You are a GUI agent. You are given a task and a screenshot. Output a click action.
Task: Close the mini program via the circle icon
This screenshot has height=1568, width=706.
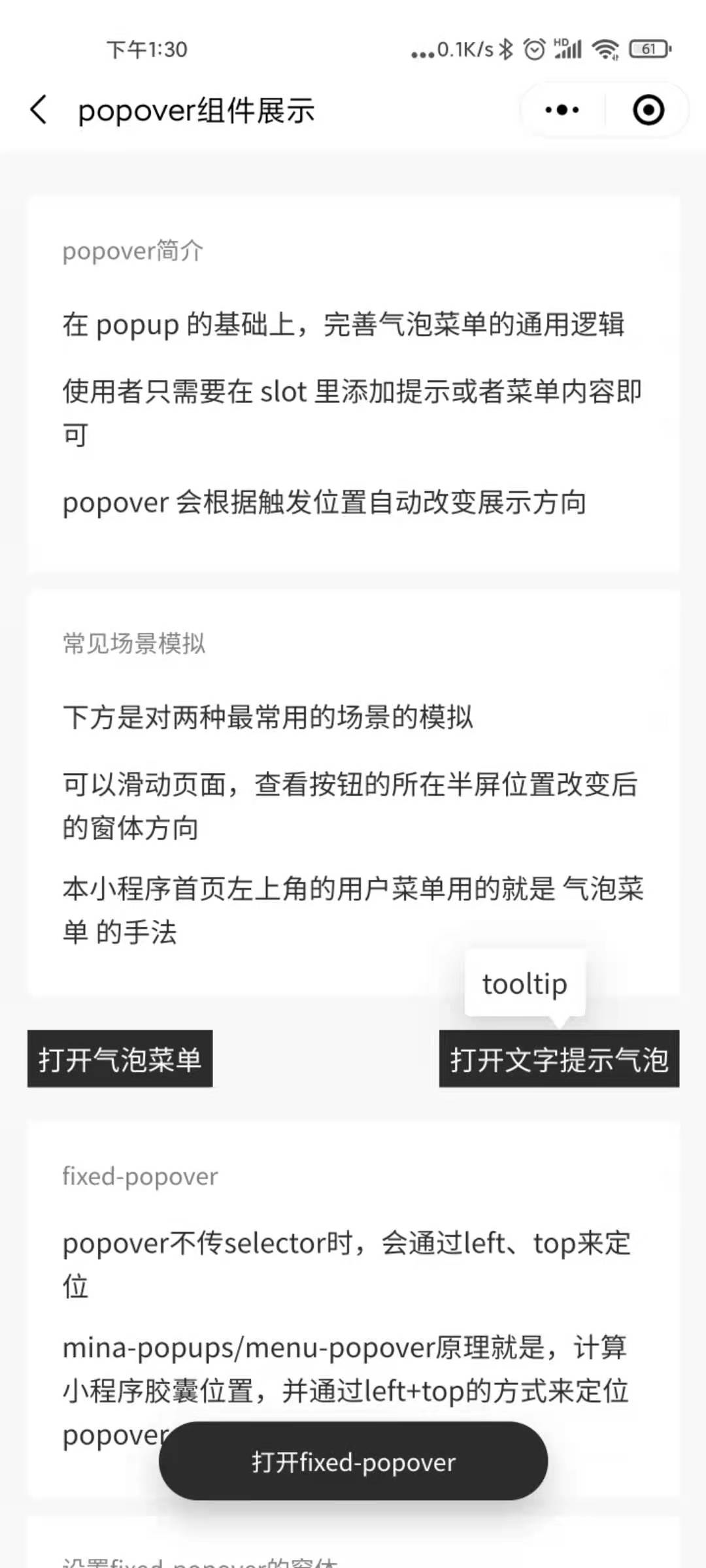click(x=648, y=110)
